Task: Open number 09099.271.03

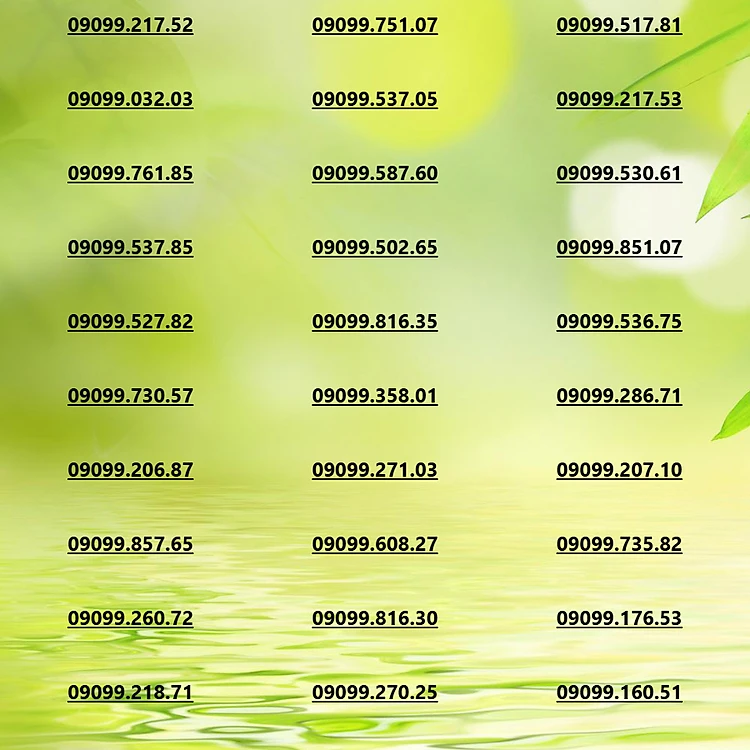Action: [x=375, y=470]
